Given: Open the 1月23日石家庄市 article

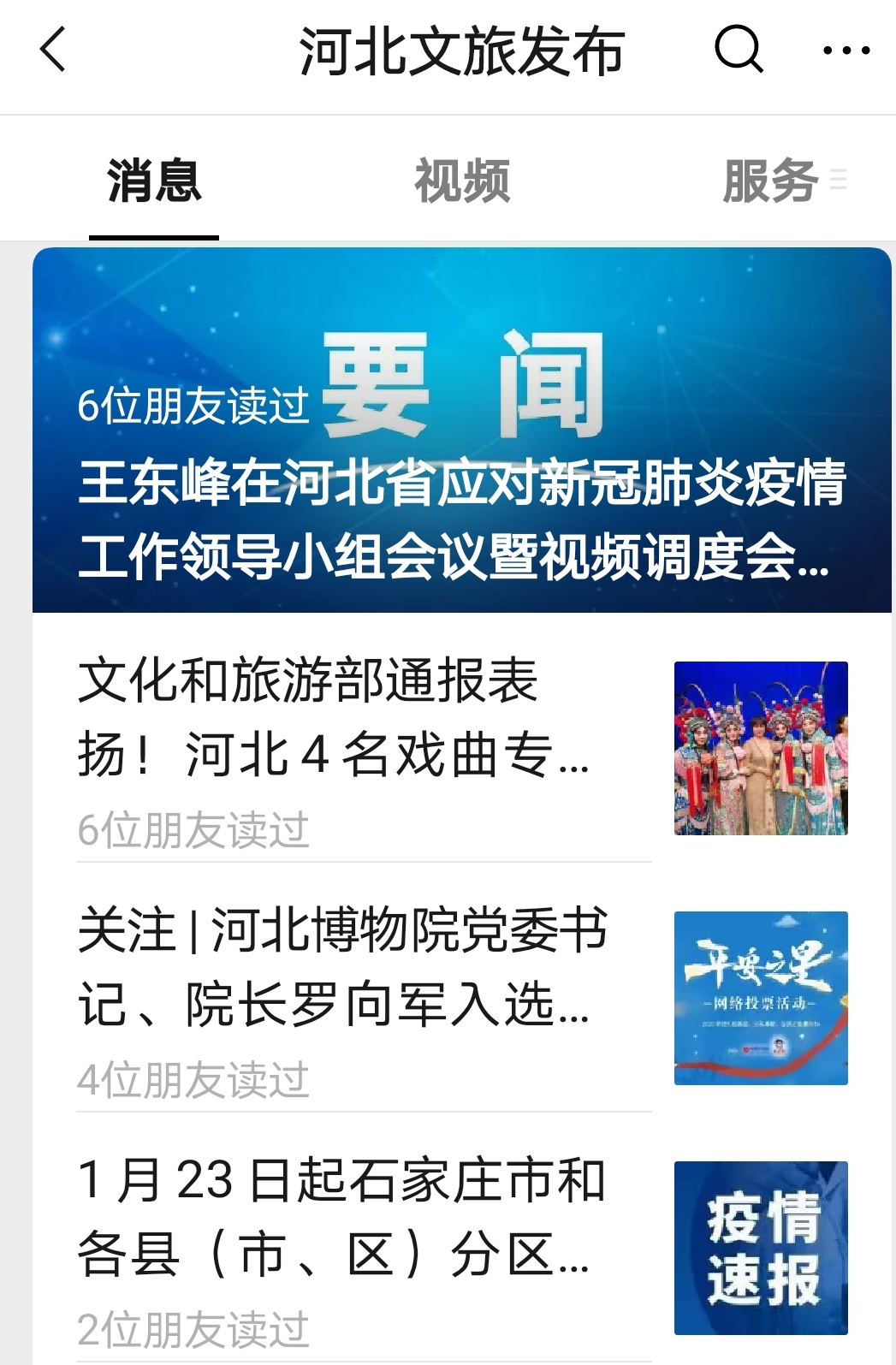Looking at the screenshot, I should (x=342, y=1217).
